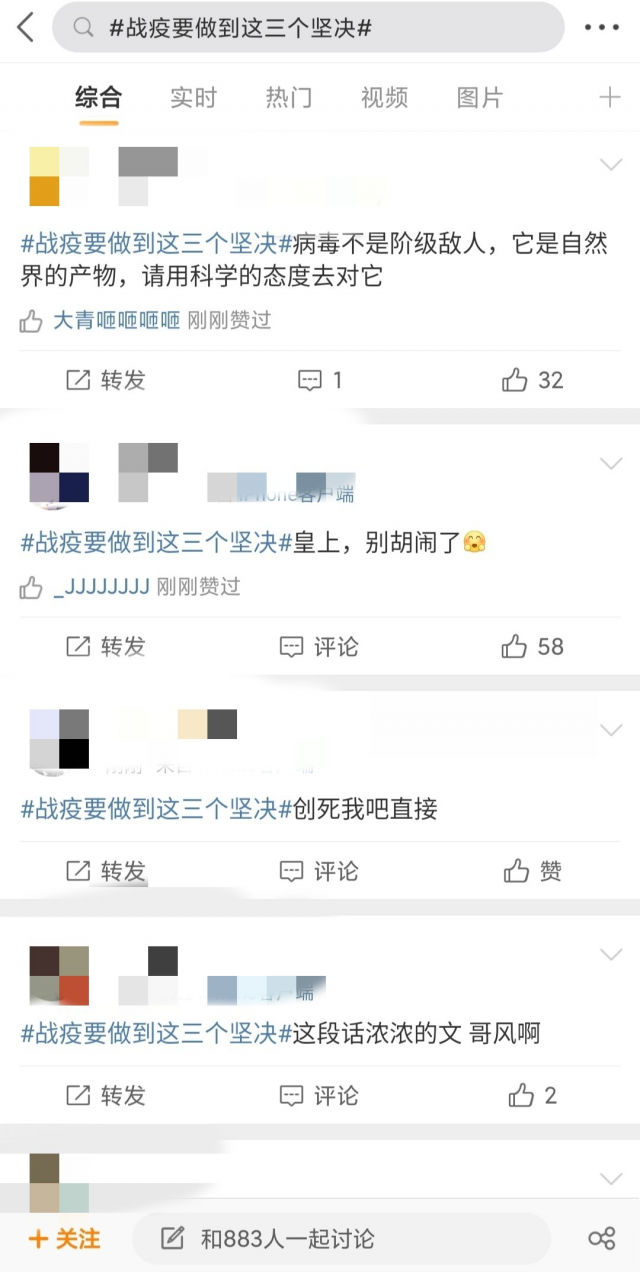Follow this topic with 关注

coord(65,1239)
